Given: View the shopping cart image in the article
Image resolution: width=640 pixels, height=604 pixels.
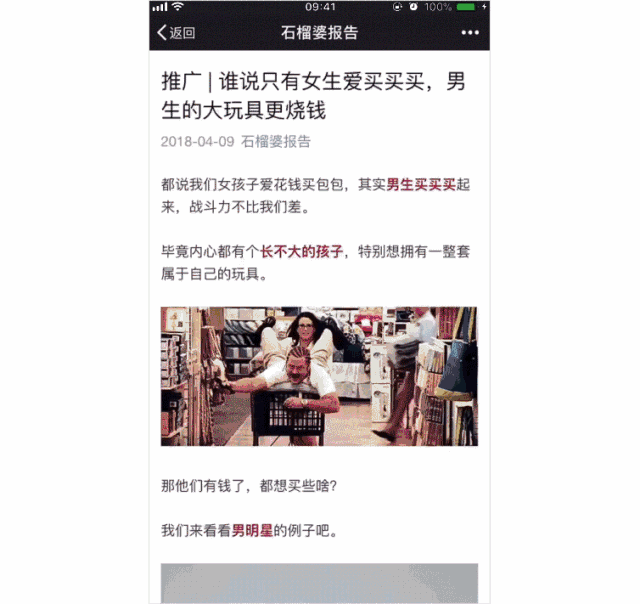Looking at the screenshot, I should 319,376.
